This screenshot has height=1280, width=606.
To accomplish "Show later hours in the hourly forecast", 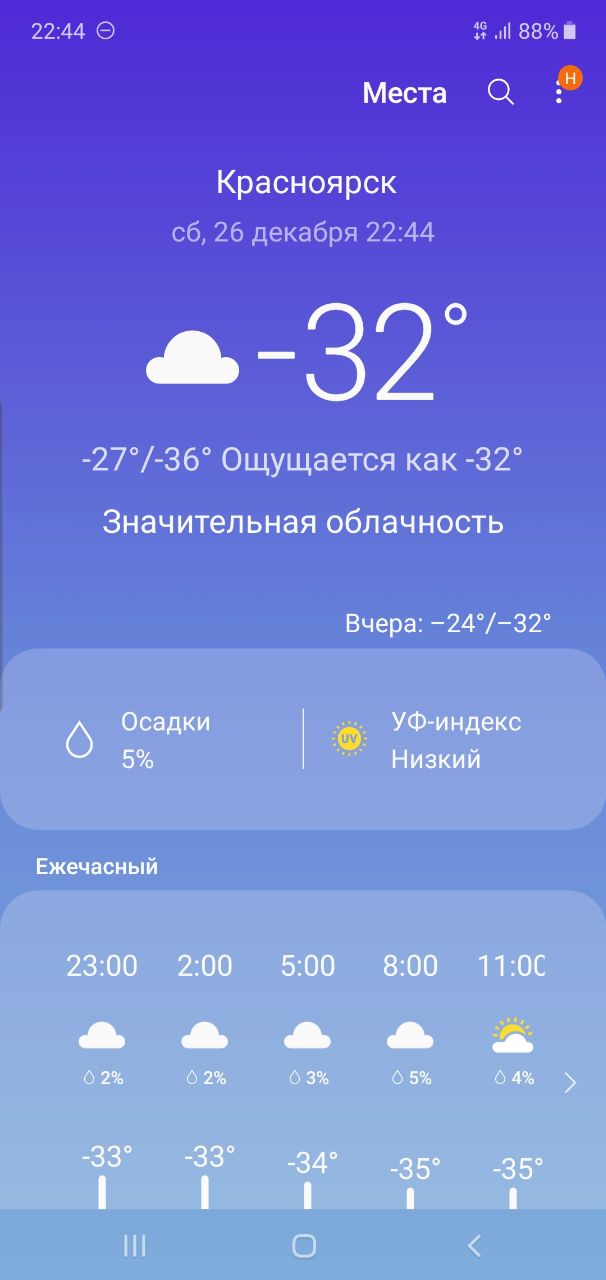I will coord(570,1082).
